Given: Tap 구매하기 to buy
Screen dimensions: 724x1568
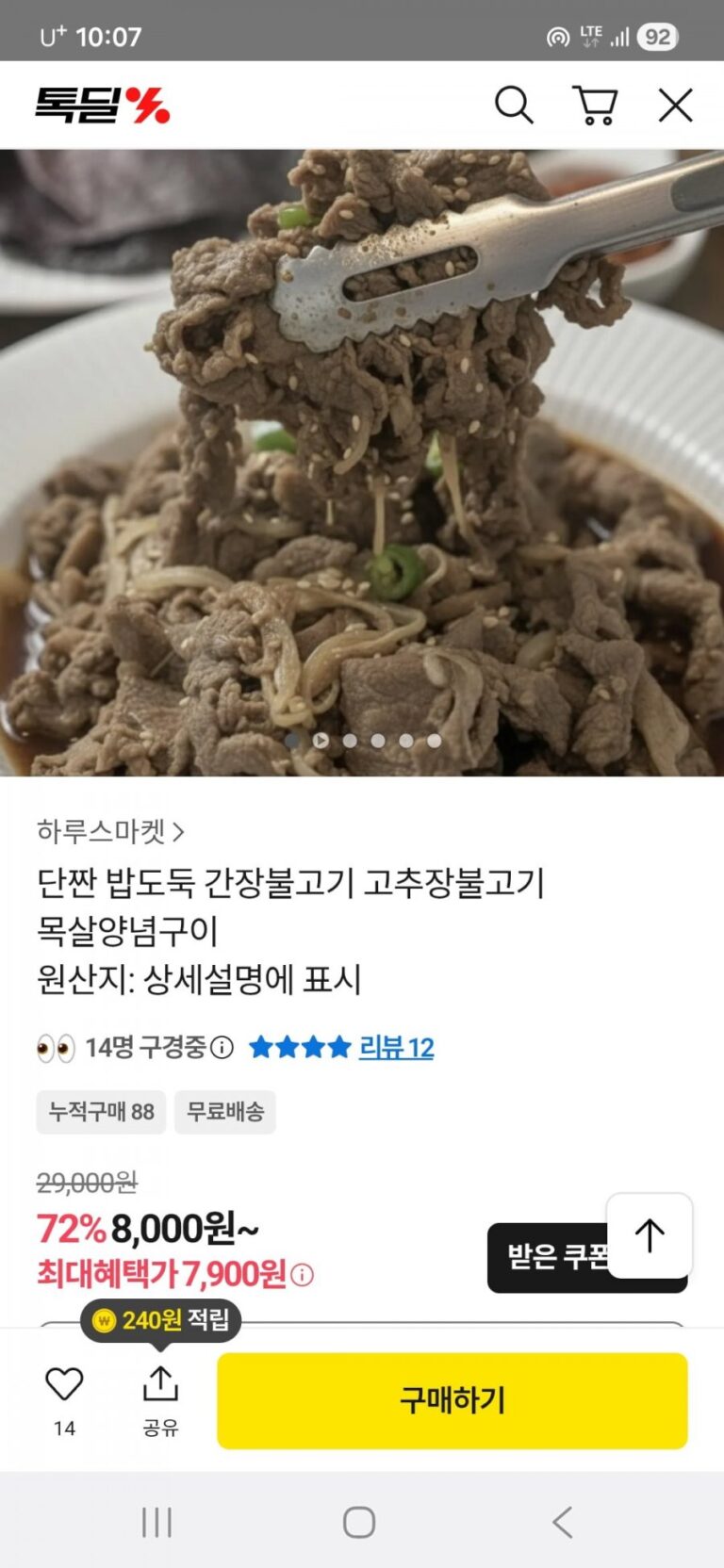Looking at the screenshot, I should tap(452, 1400).
